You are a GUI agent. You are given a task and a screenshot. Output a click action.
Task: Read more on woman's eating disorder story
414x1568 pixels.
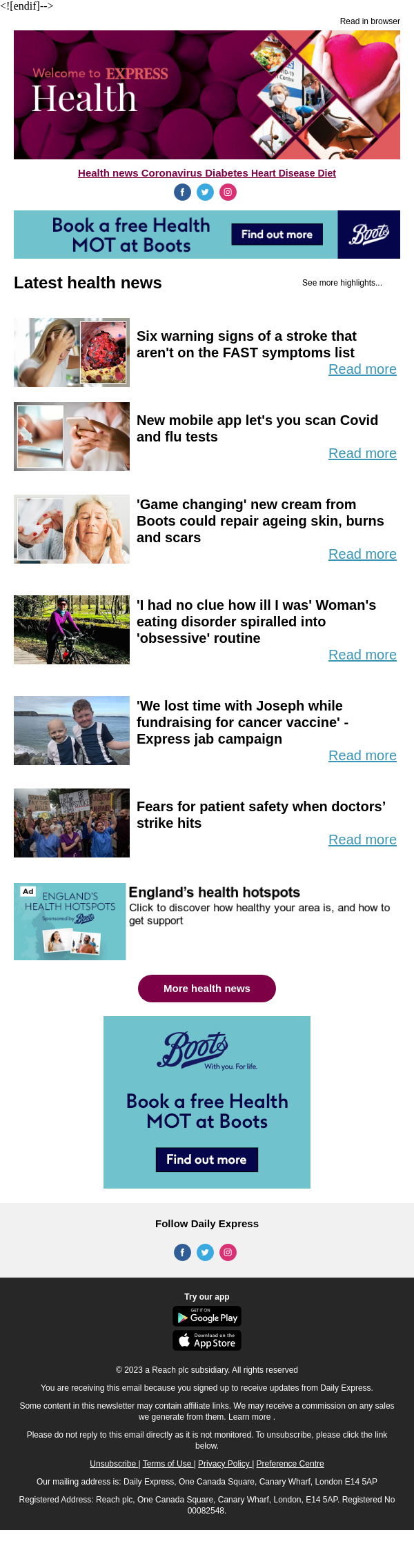[x=362, y=655]
